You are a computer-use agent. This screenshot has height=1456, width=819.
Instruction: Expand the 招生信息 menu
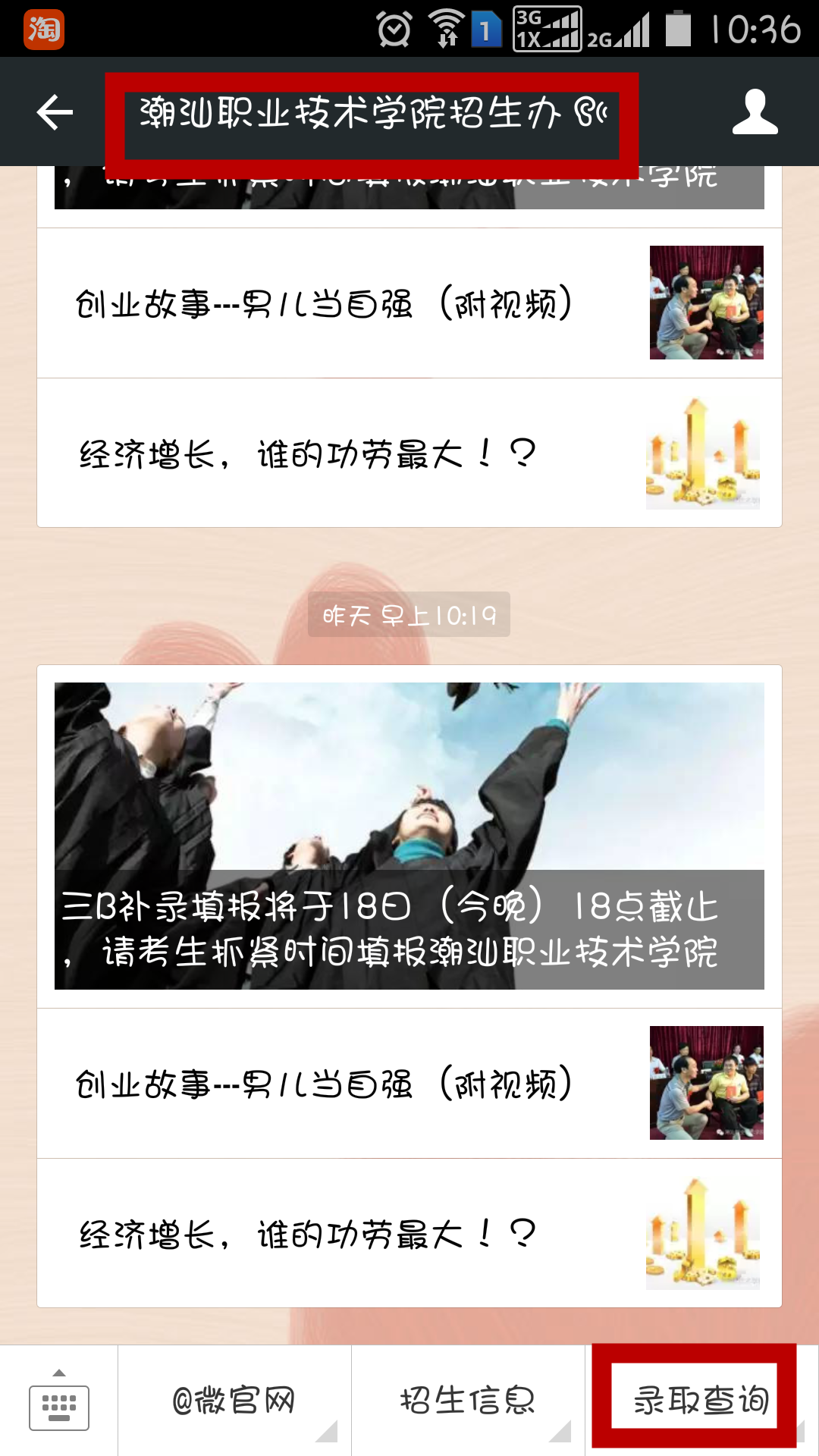pos(468,1401)
